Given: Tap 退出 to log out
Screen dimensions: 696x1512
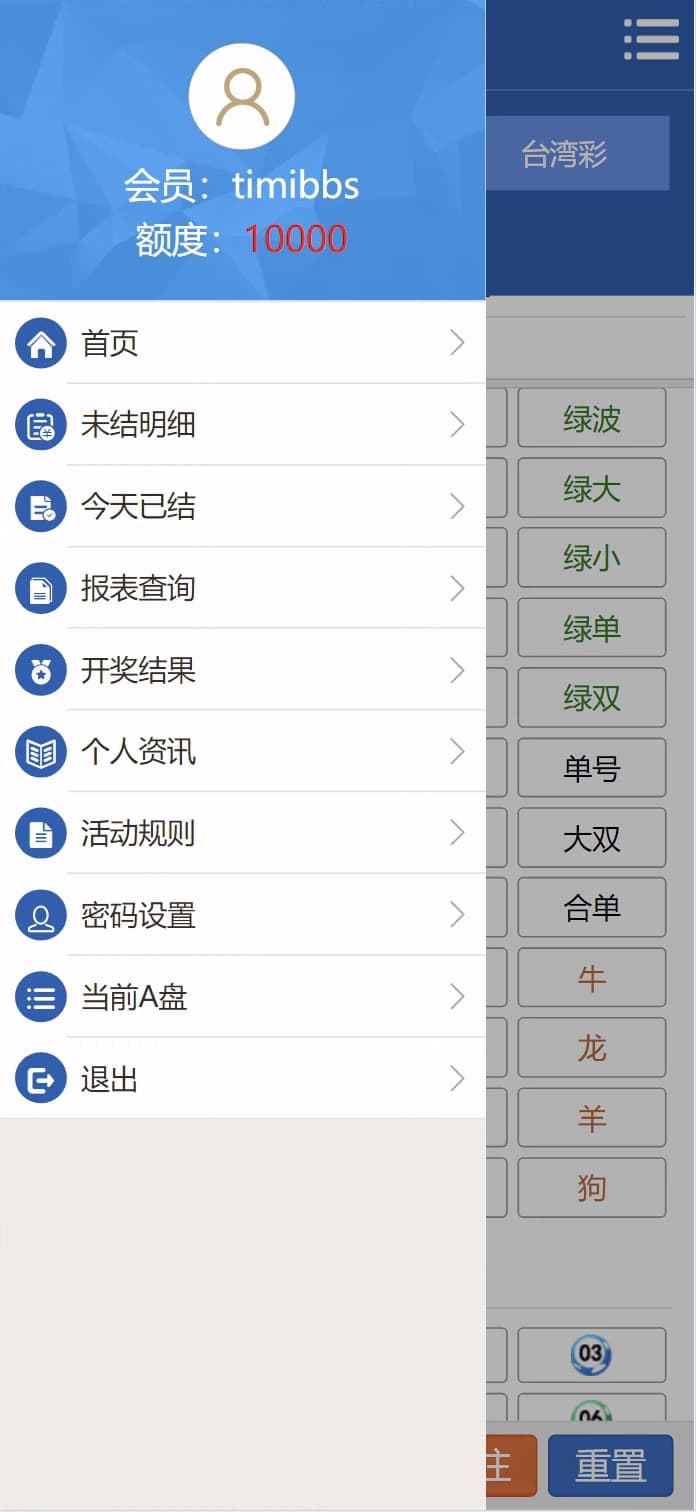Looking at the screenshot, I should [240, 1080].
